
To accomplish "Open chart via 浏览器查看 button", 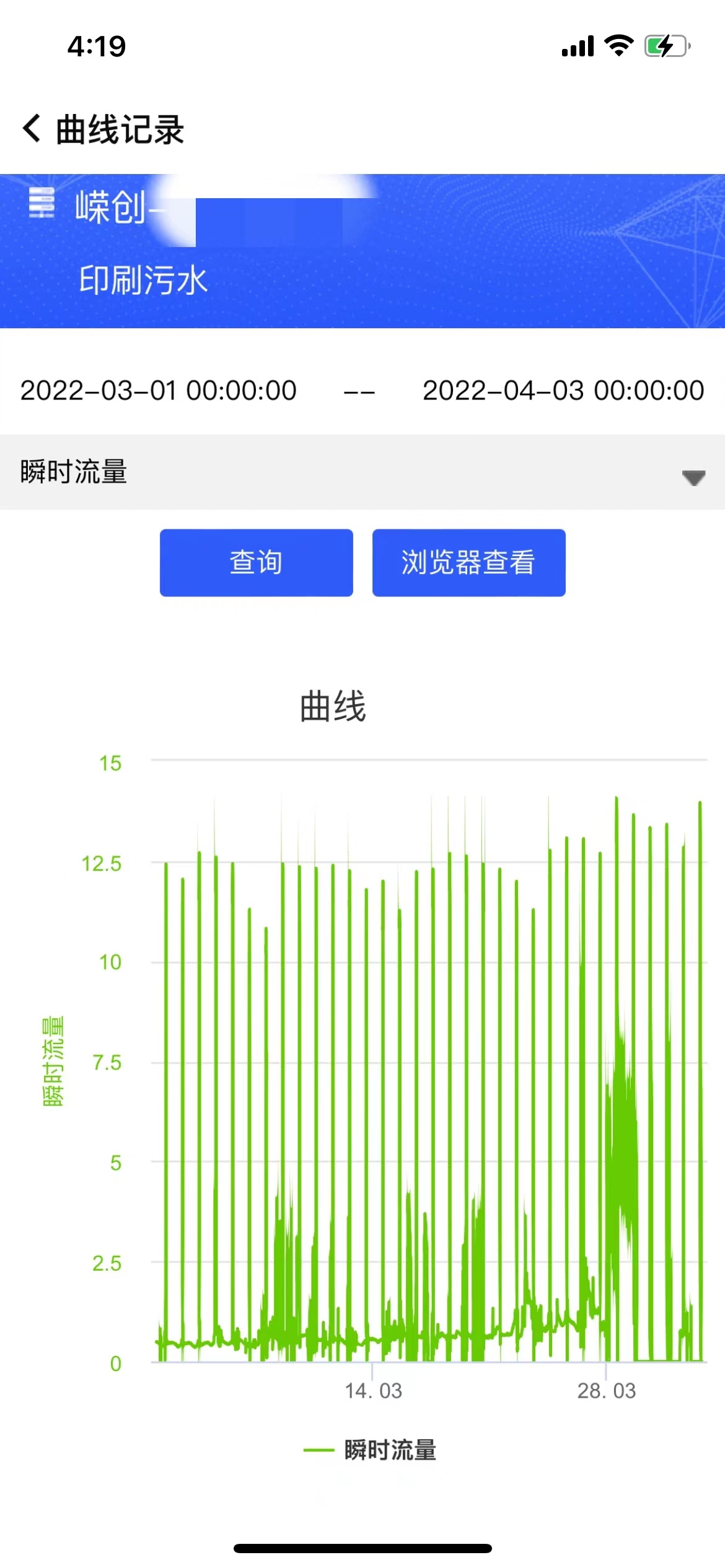I will 468,562.
